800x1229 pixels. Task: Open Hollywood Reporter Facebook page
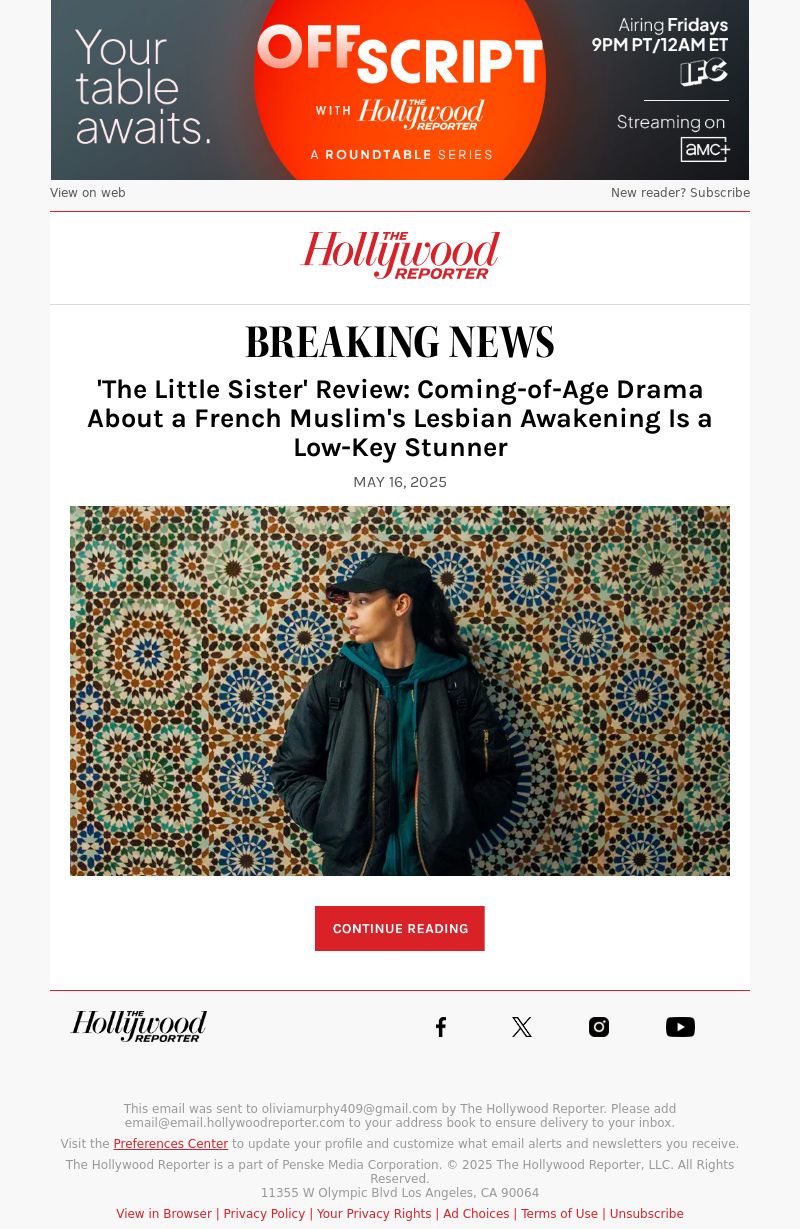(x=441, y=1027)
